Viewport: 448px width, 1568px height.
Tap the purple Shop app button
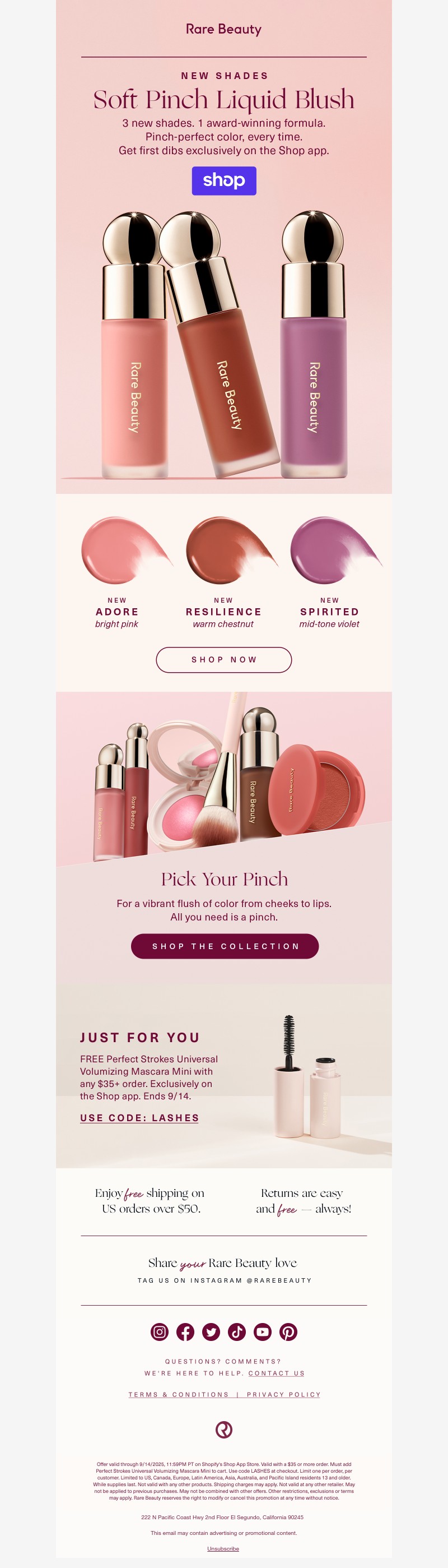(223, 181)
